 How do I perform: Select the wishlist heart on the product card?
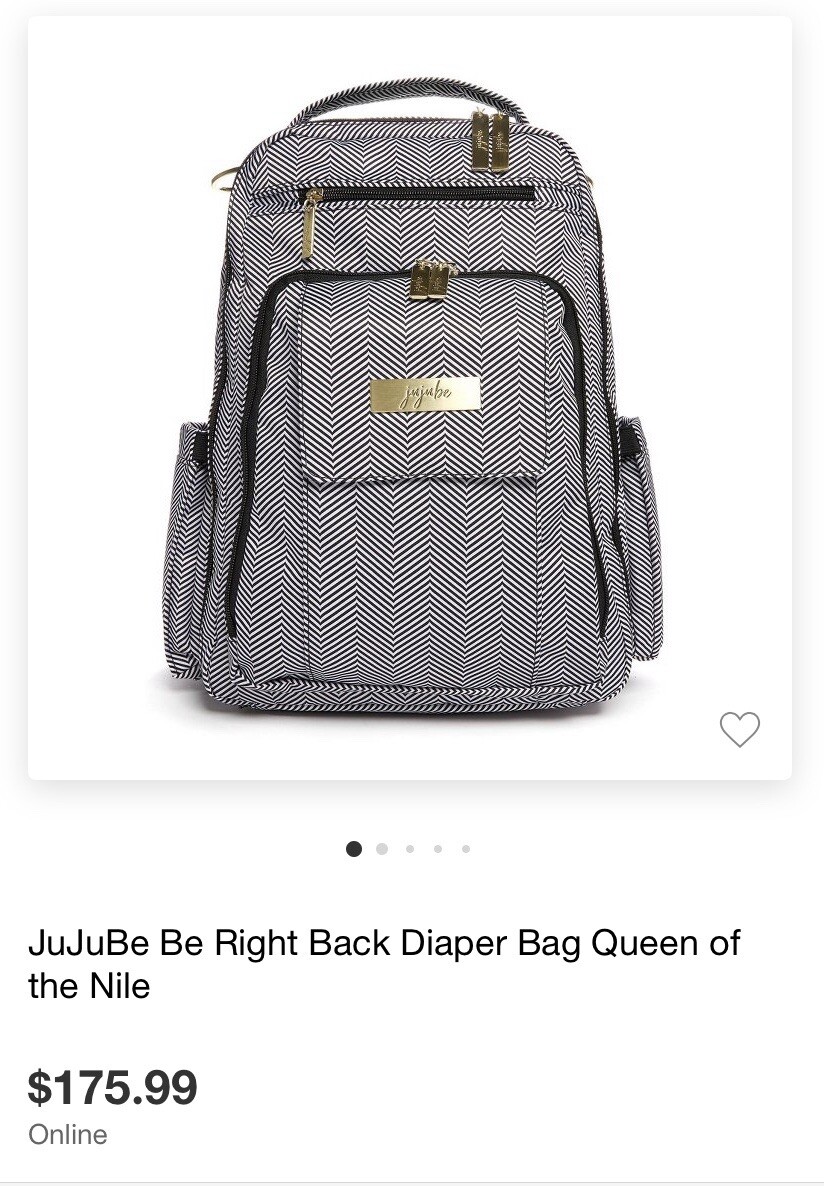click(x=740, y=730)
